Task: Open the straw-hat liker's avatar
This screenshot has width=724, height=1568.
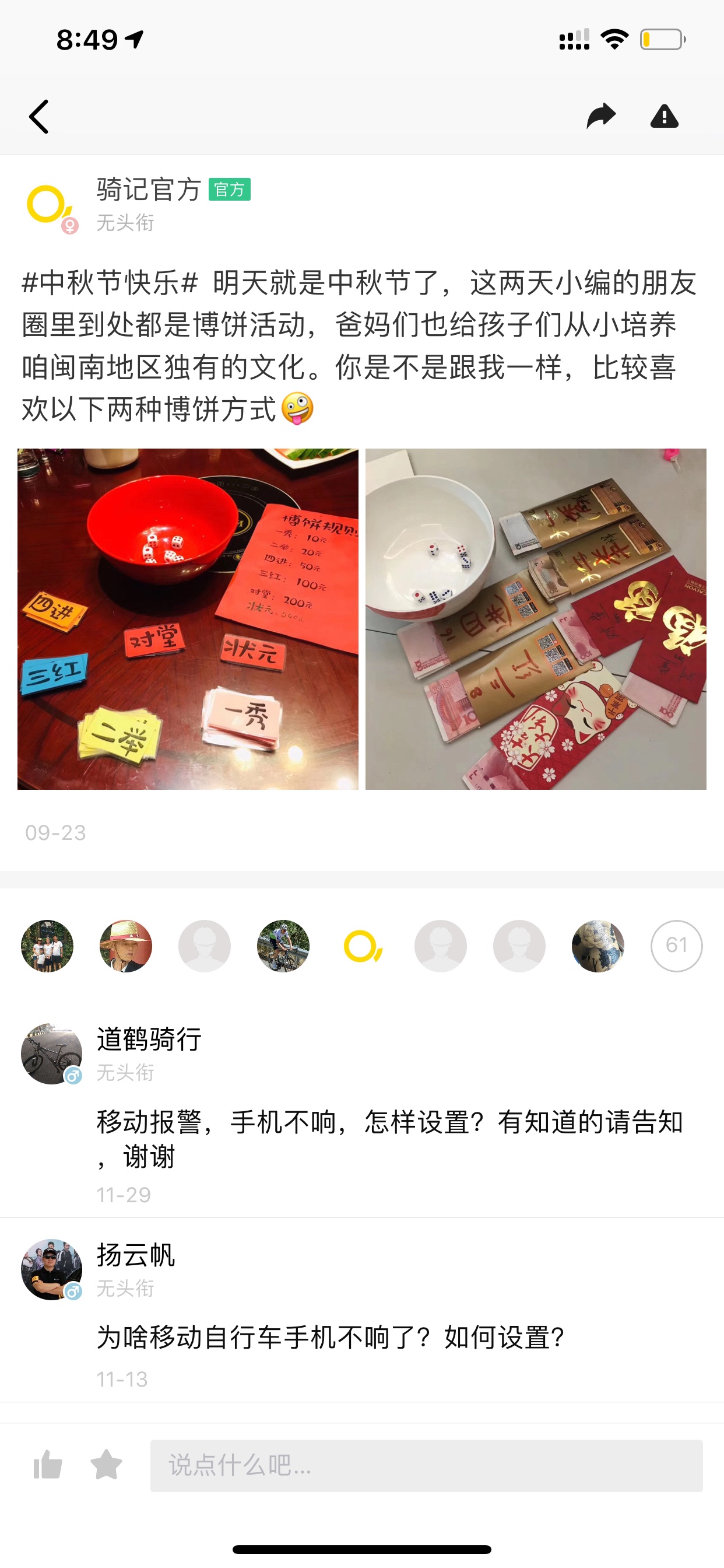Action: click(126, 946)
